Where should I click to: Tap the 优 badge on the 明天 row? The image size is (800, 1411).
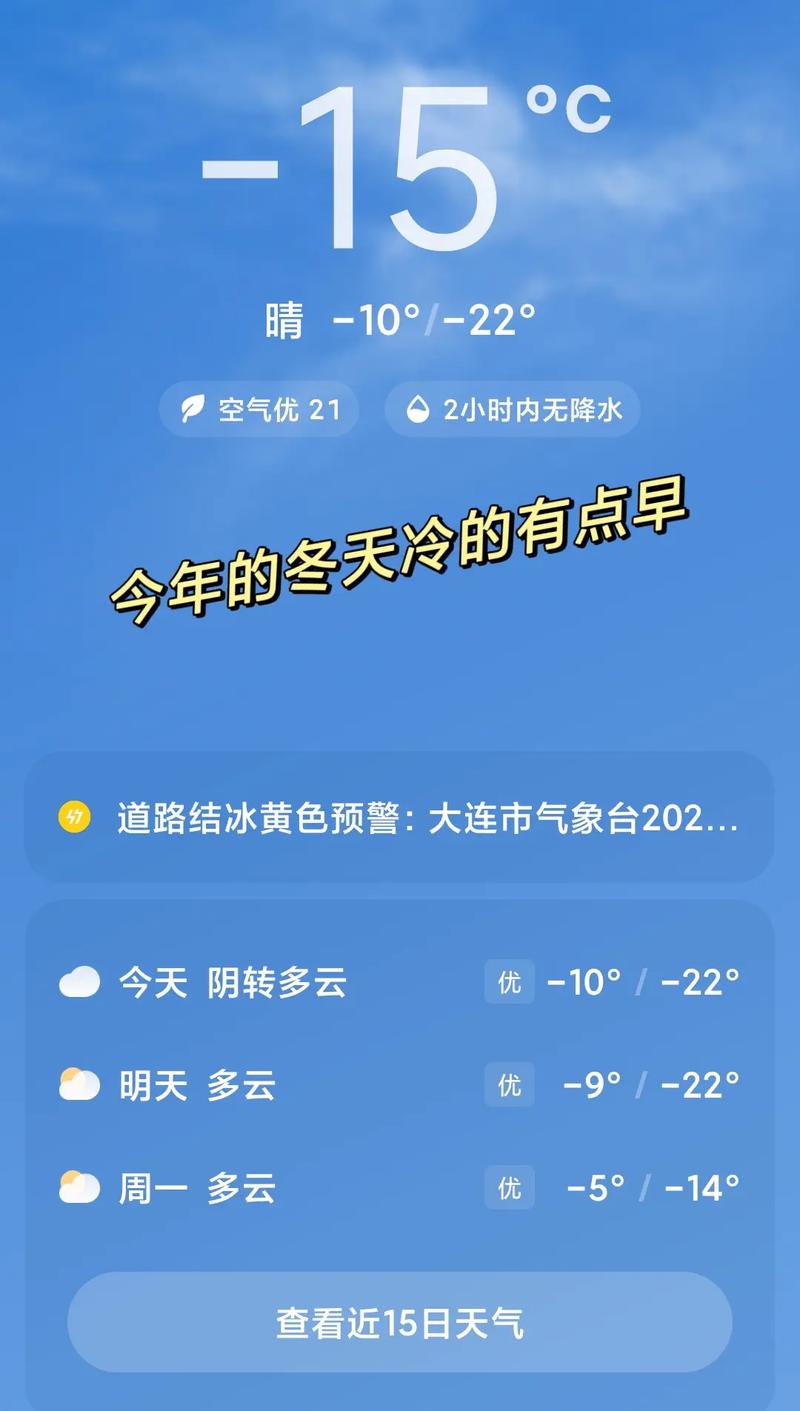pos(508,1085)
